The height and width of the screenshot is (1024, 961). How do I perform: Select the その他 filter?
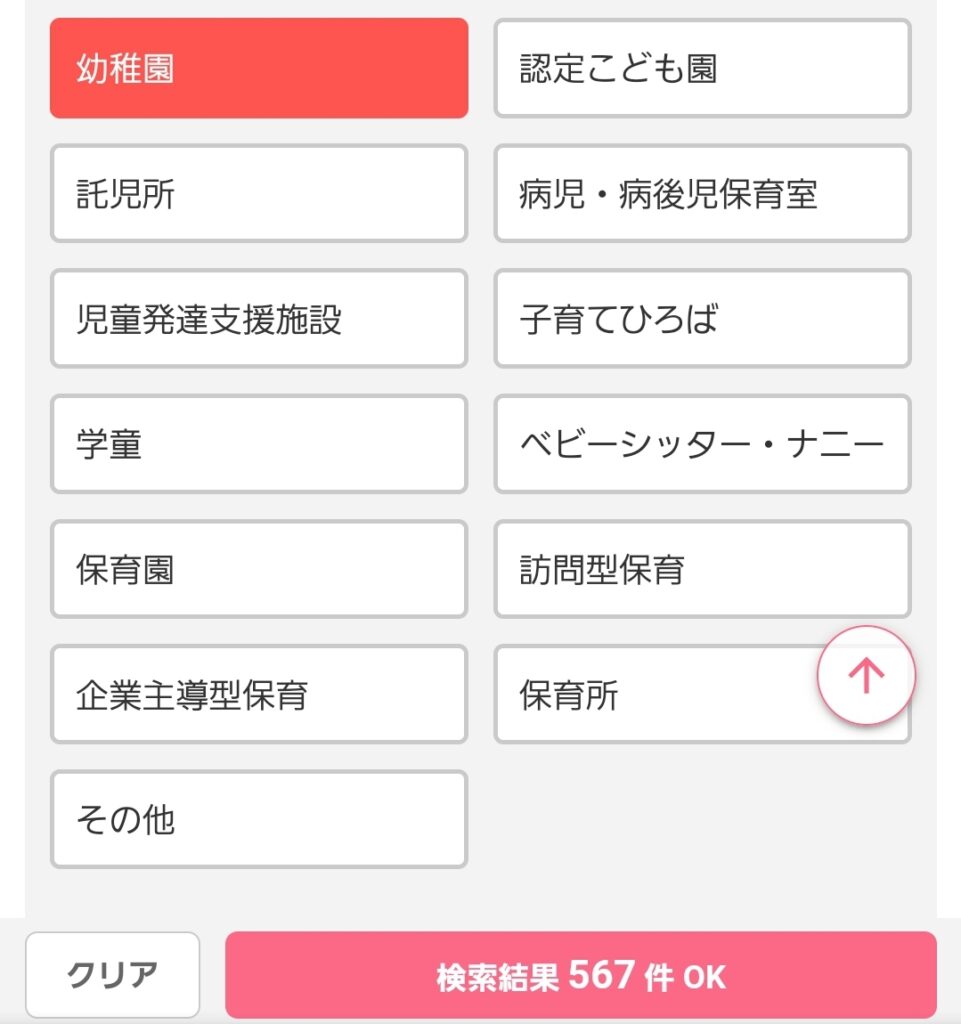259,819
